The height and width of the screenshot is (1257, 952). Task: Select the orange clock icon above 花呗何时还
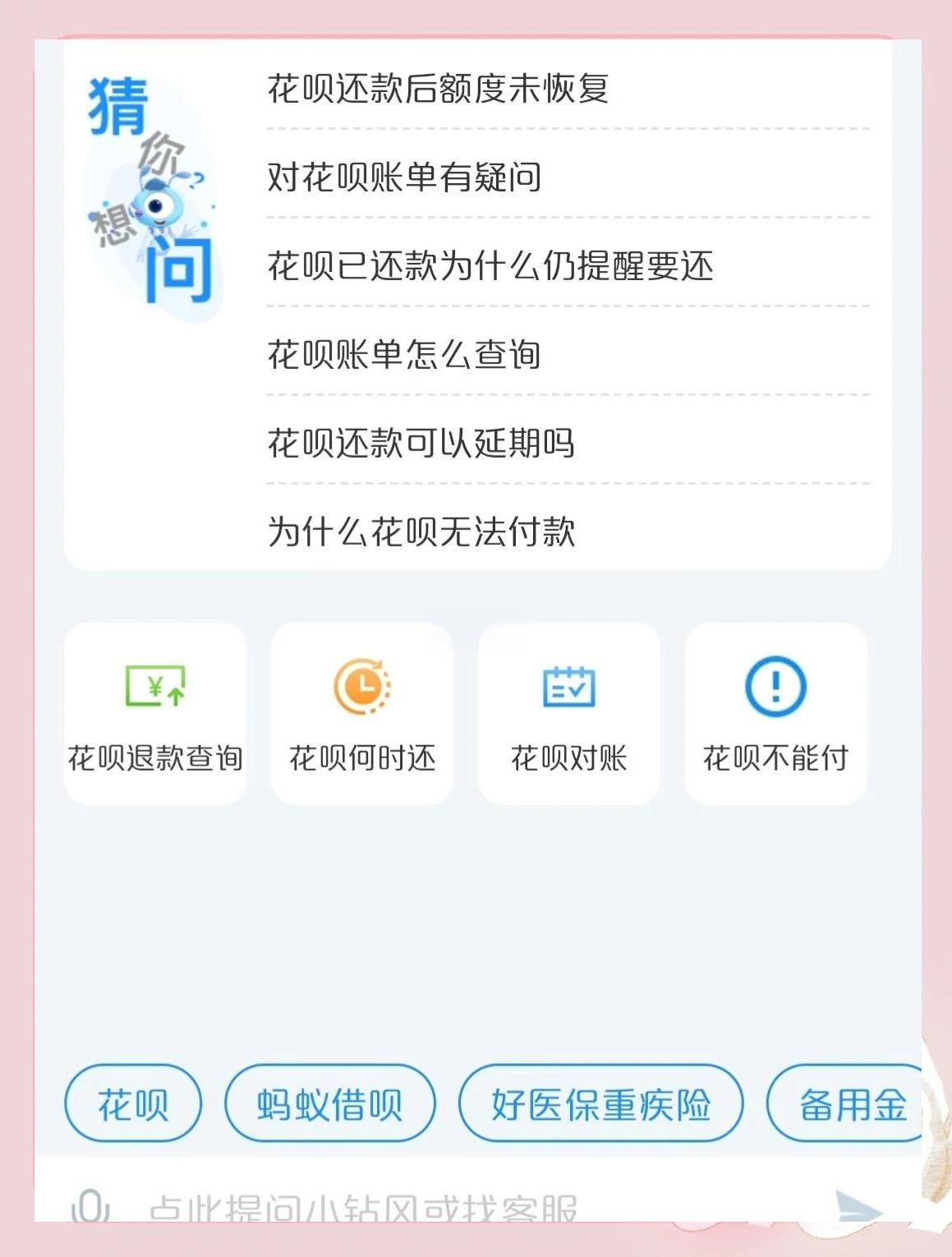(361, 686)
